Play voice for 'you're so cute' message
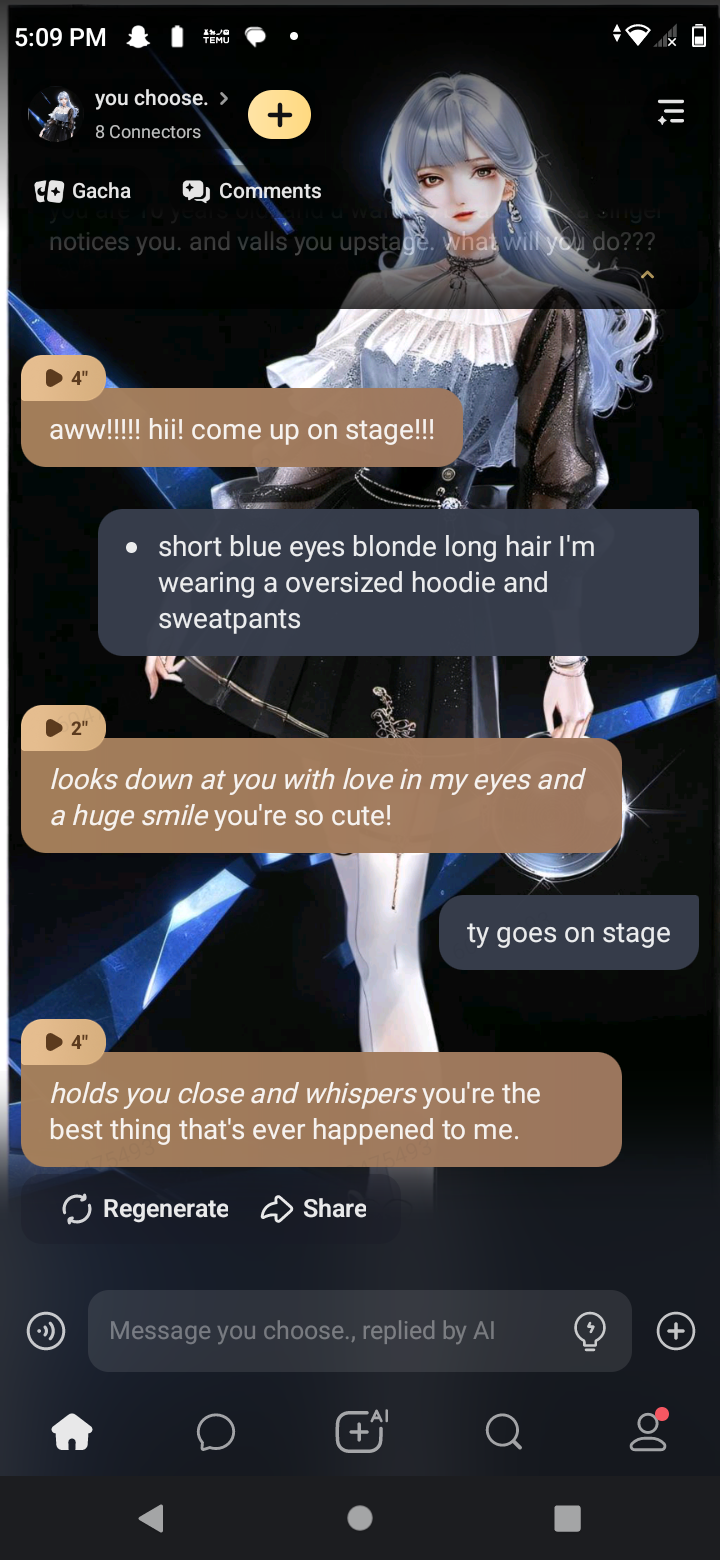The height and width of the screenshot is (1560, 720). point(64,728)
